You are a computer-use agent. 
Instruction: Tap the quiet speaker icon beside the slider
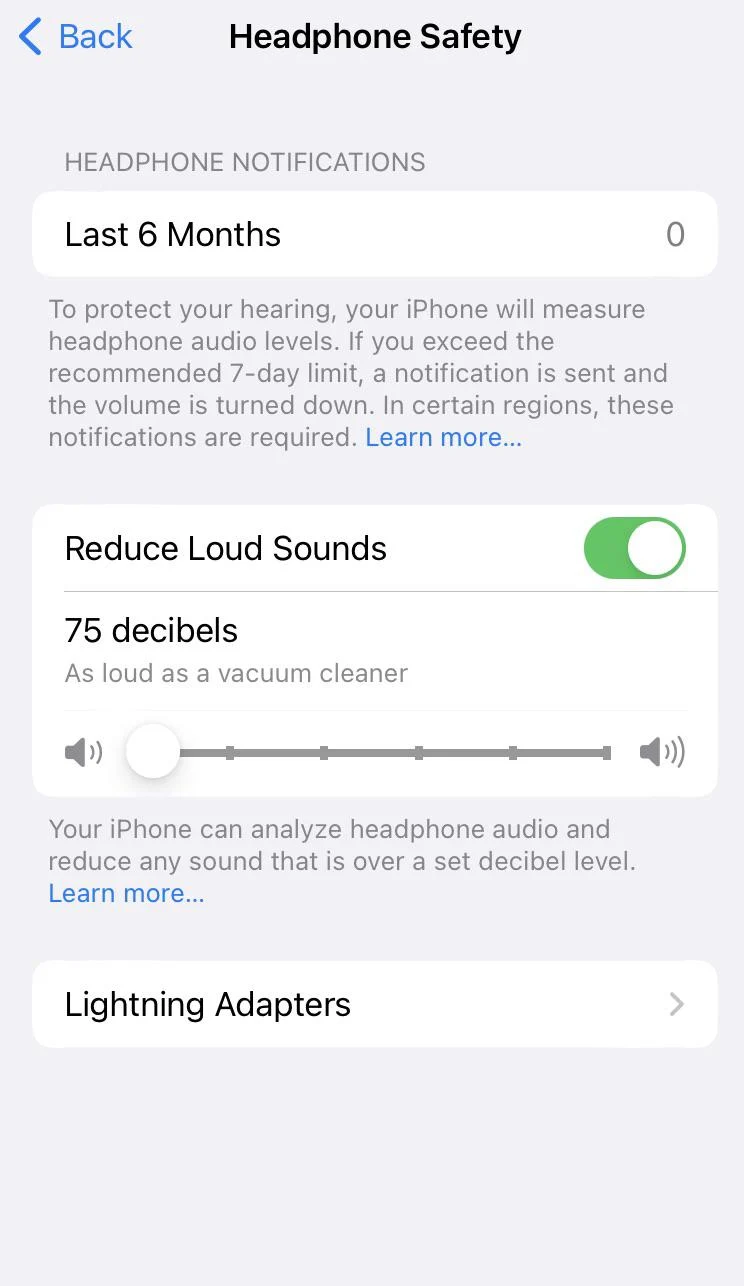tap(84, 752)
